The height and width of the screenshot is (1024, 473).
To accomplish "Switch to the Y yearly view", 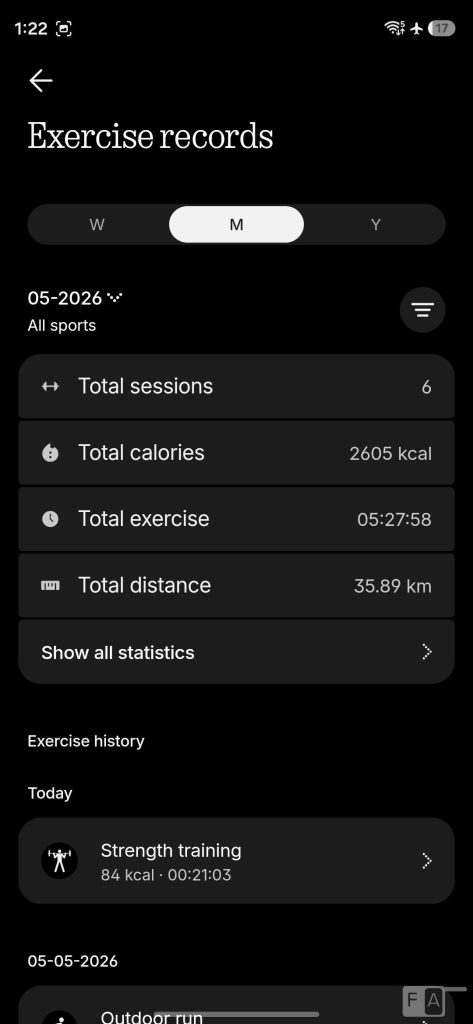I will (376, 225).
